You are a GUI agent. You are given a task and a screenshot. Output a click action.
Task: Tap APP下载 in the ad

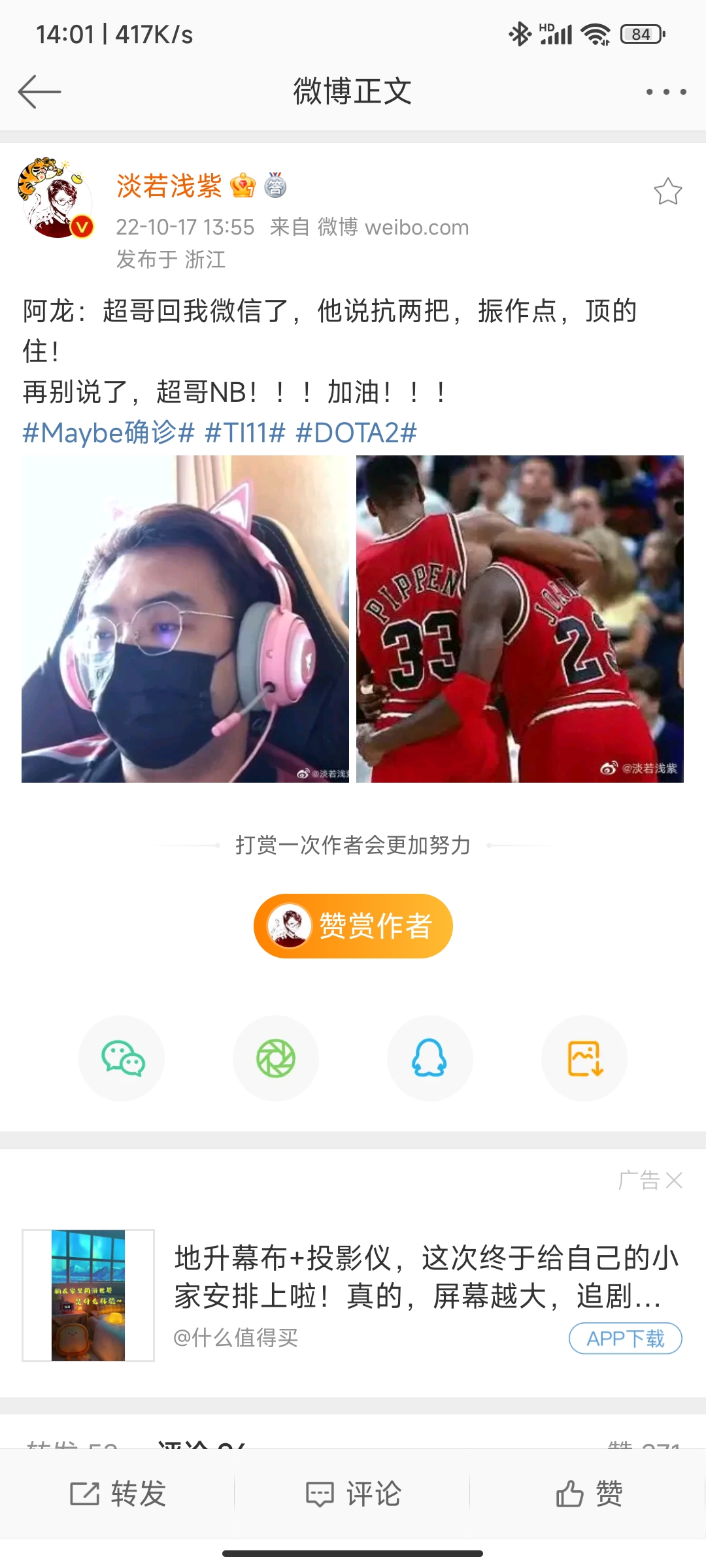pyautogui.click(x=625, y=1339)
